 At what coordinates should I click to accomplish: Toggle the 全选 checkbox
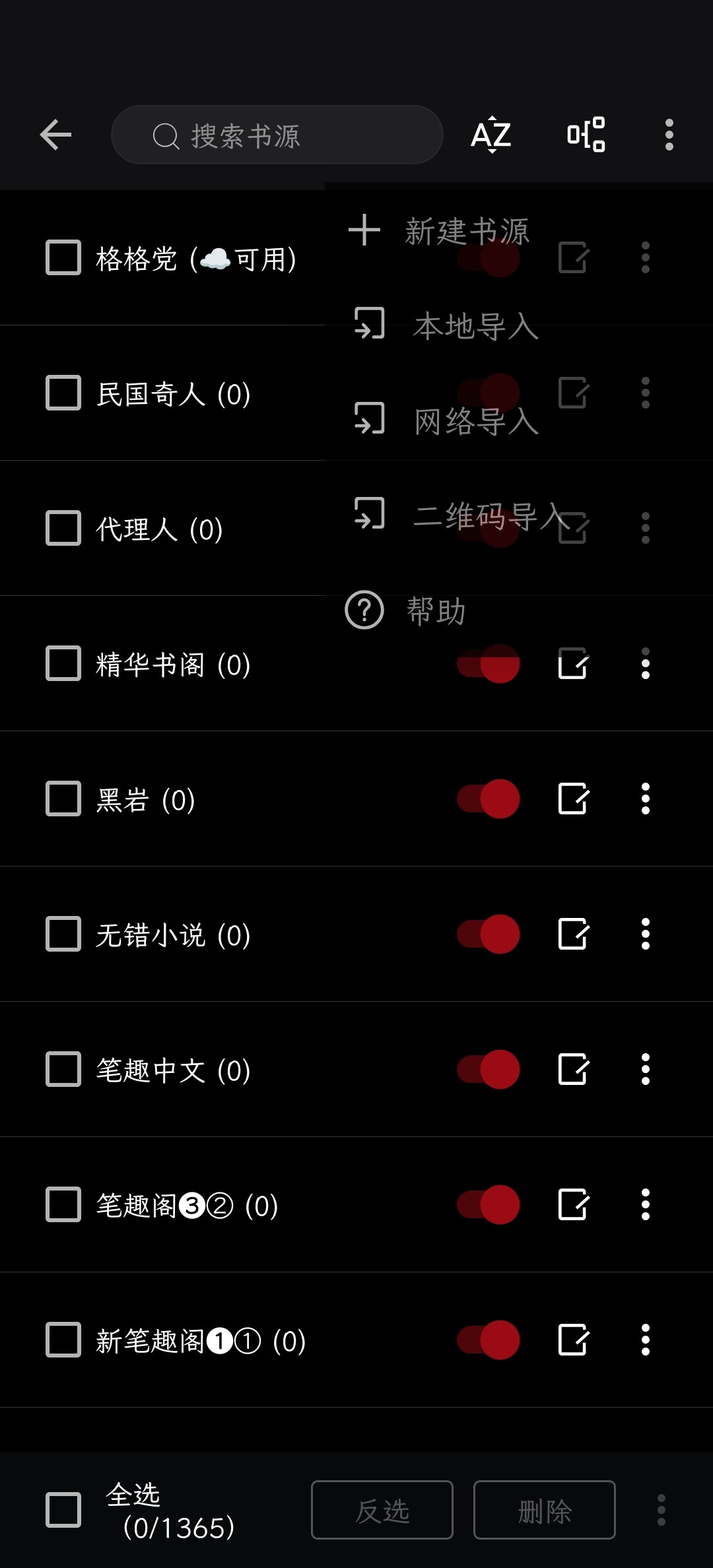63,1510
